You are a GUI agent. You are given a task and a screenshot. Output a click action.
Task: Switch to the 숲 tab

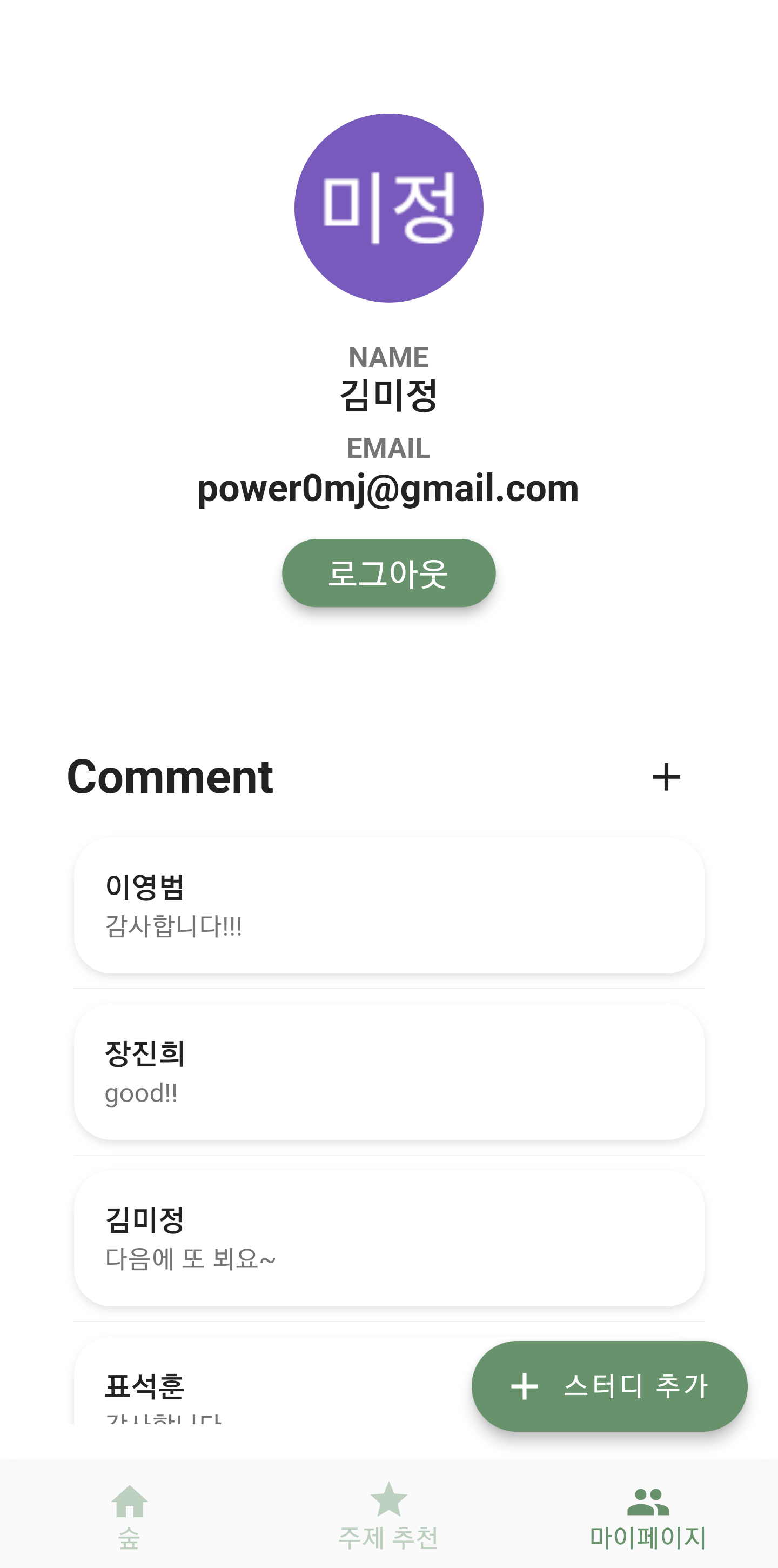[x=130, y=1516]
